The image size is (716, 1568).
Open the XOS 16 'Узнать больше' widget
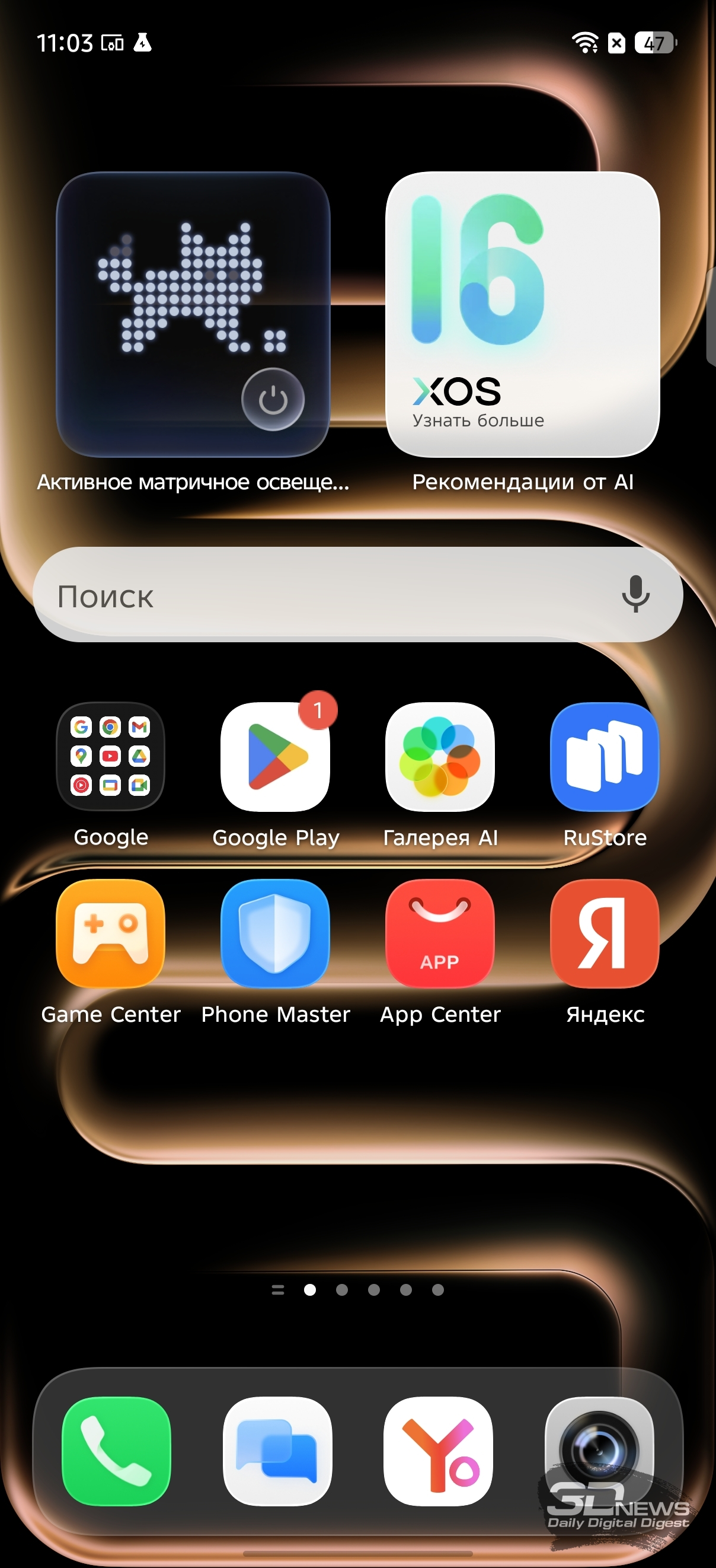coord(522,315)
